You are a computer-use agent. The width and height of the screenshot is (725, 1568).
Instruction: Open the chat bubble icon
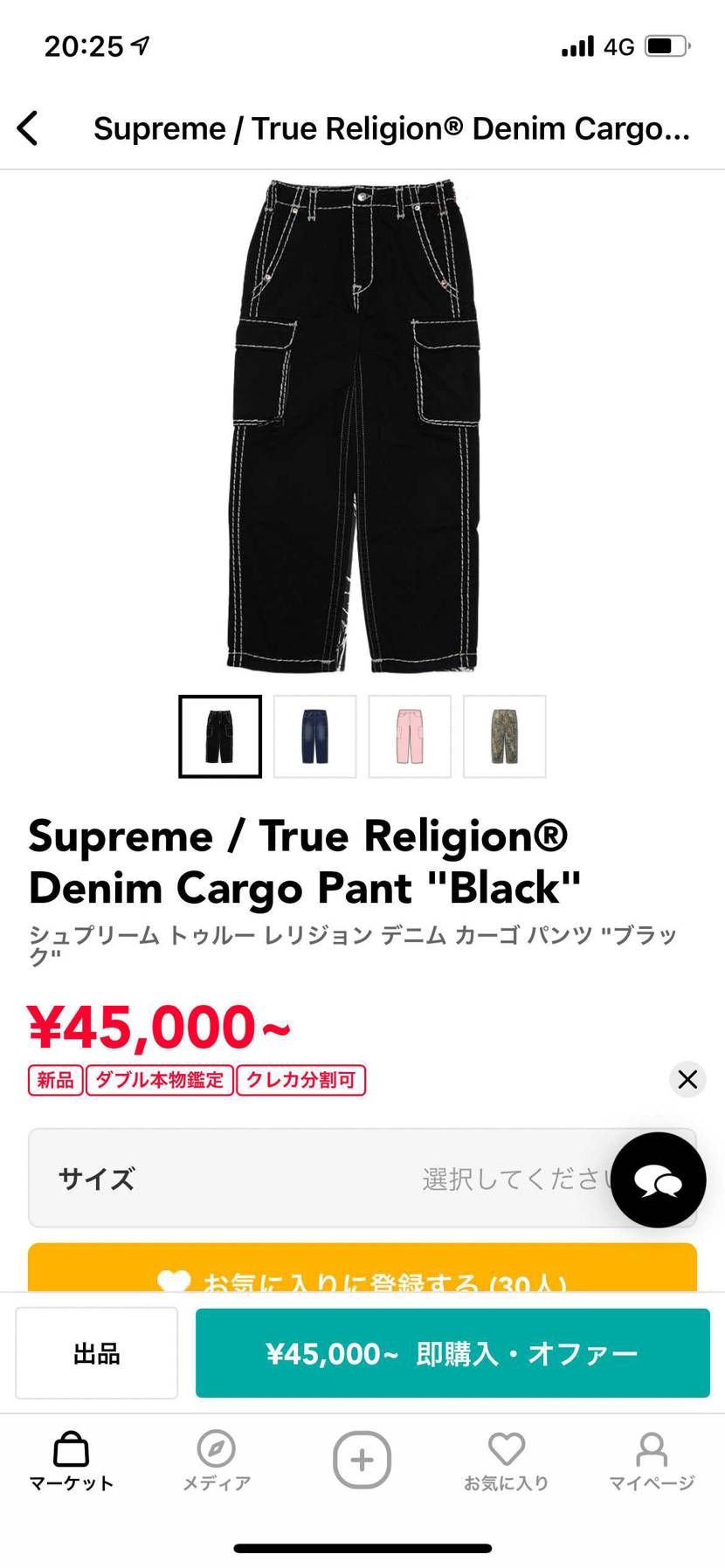pos(658,1179)
